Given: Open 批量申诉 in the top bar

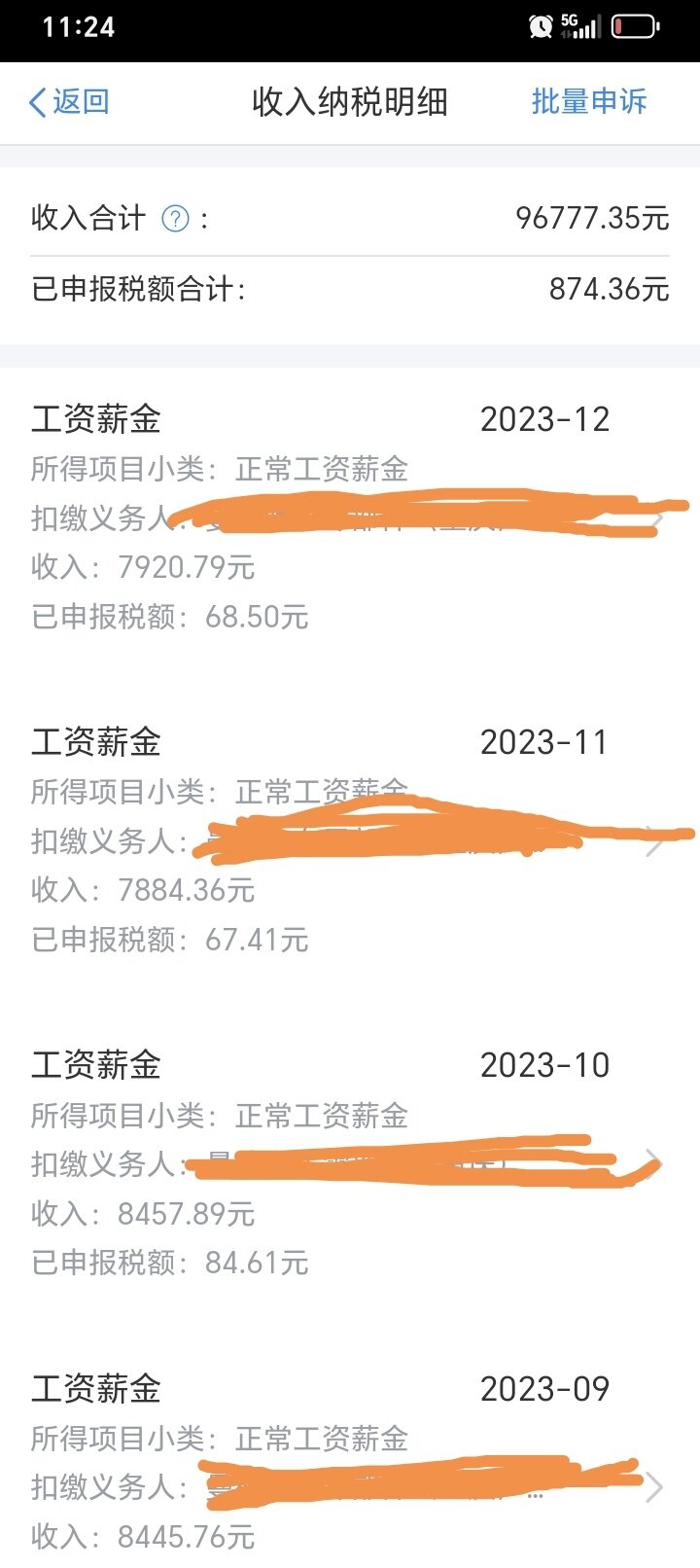Looking at the screenshot, I should [588, 101].
